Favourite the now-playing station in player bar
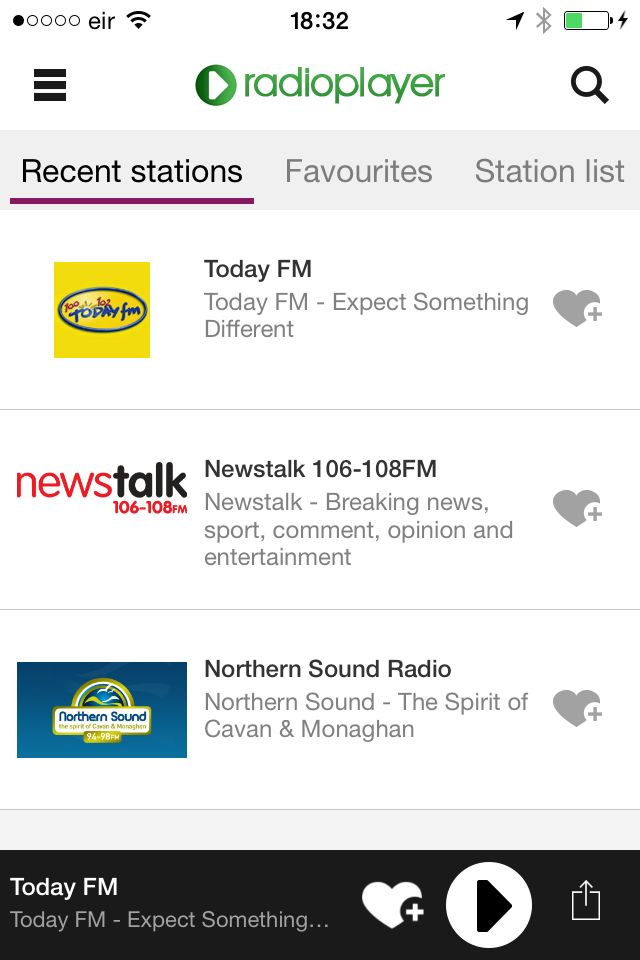Viewport: 640px width, 960px height. point(392,905)
